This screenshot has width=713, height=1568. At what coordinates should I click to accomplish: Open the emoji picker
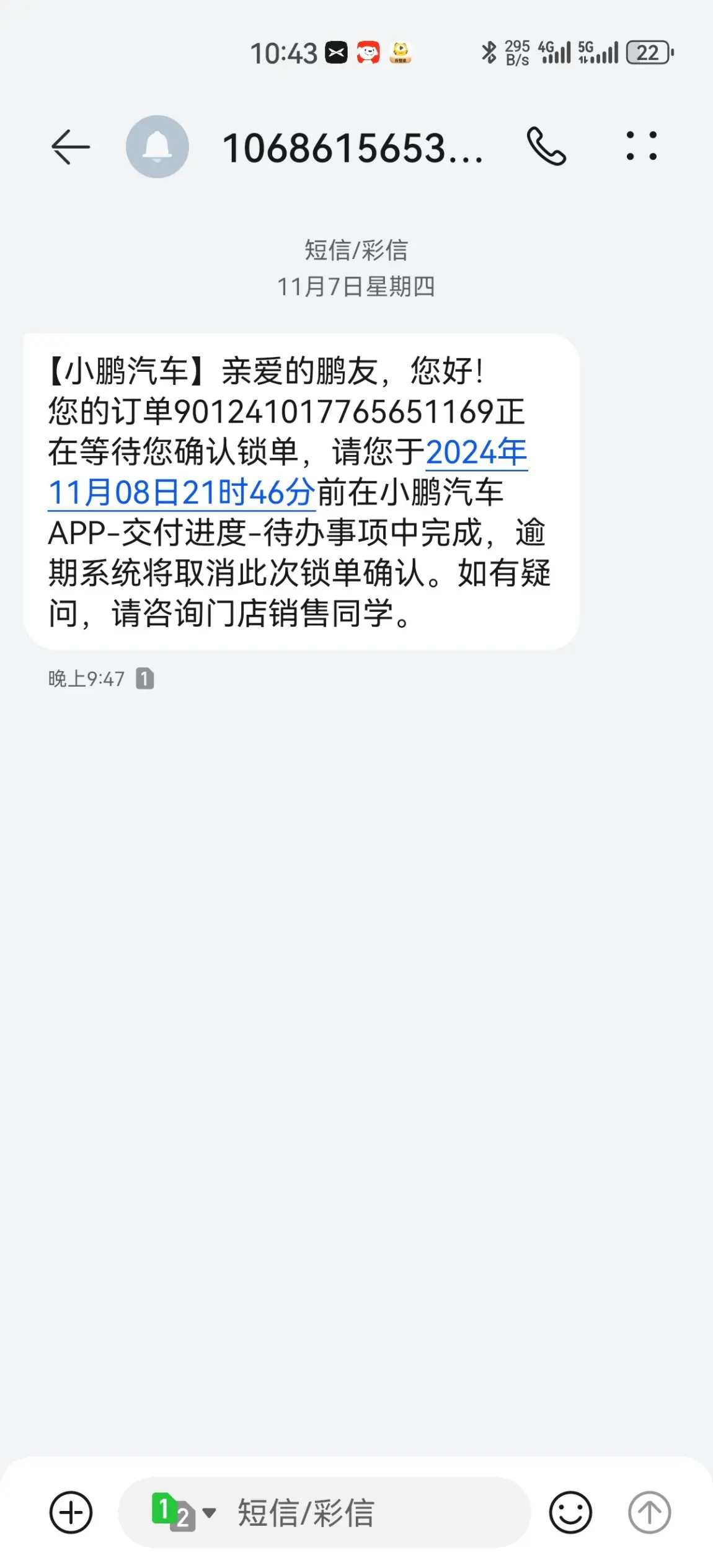pos(570,1512)
